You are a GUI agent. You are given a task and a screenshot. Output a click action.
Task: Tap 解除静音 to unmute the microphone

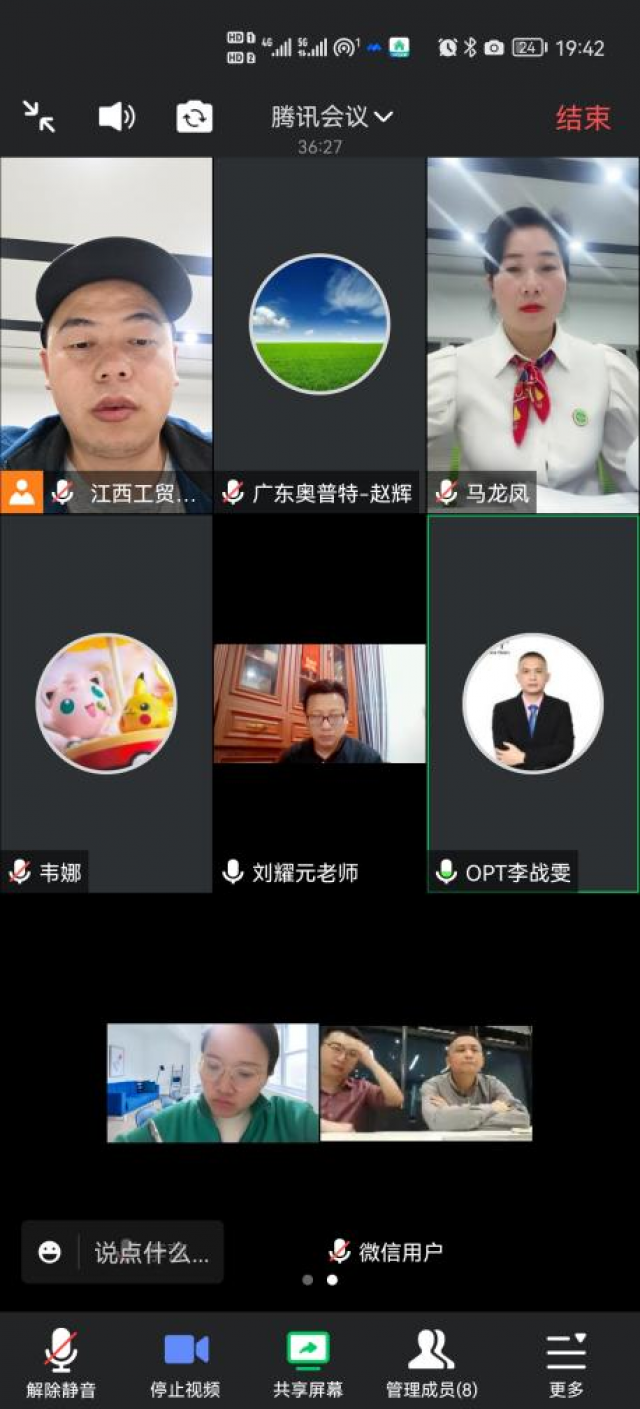pos(61,1362)
